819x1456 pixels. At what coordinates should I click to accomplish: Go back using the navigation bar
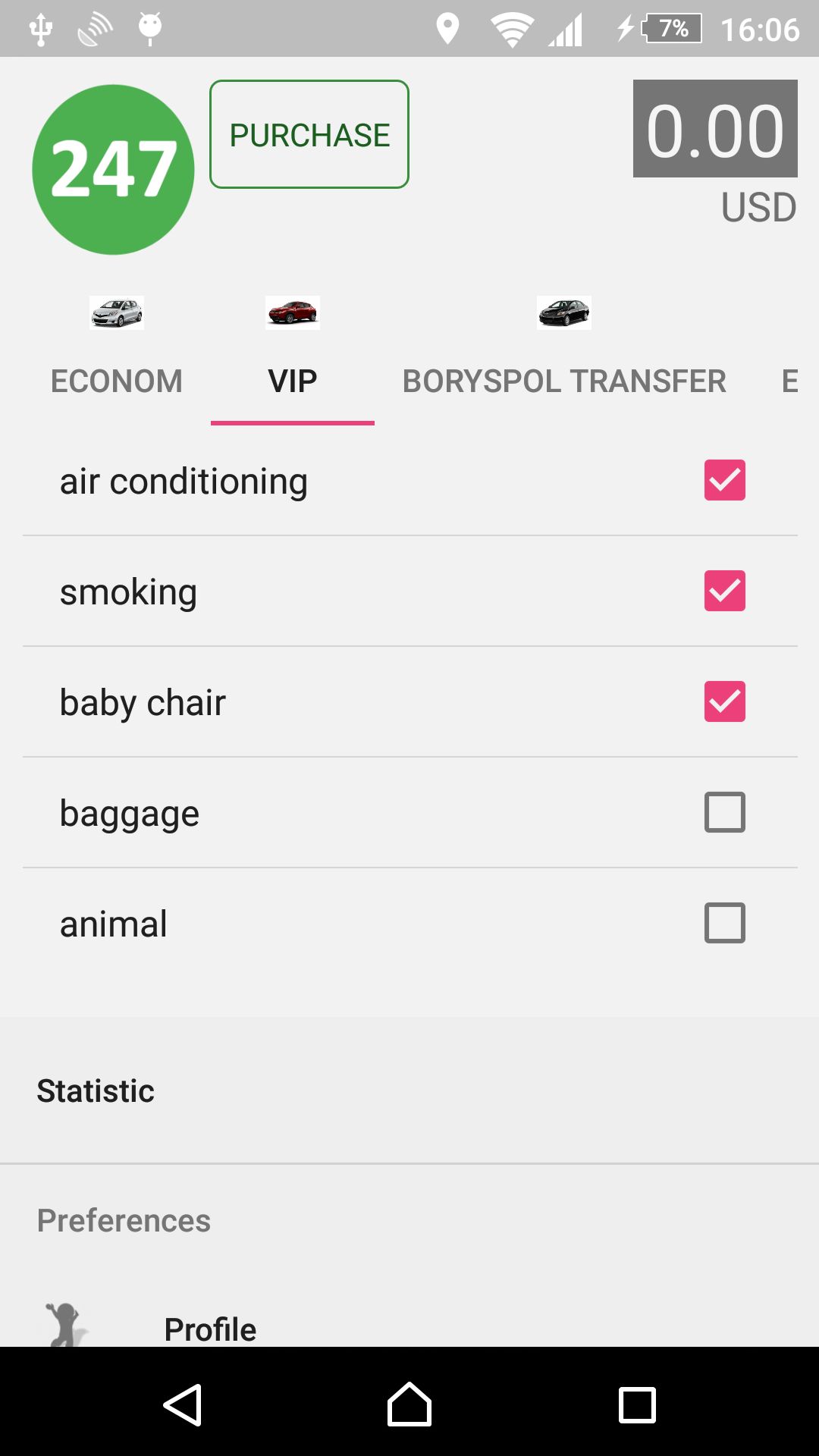pos(182,1405)
